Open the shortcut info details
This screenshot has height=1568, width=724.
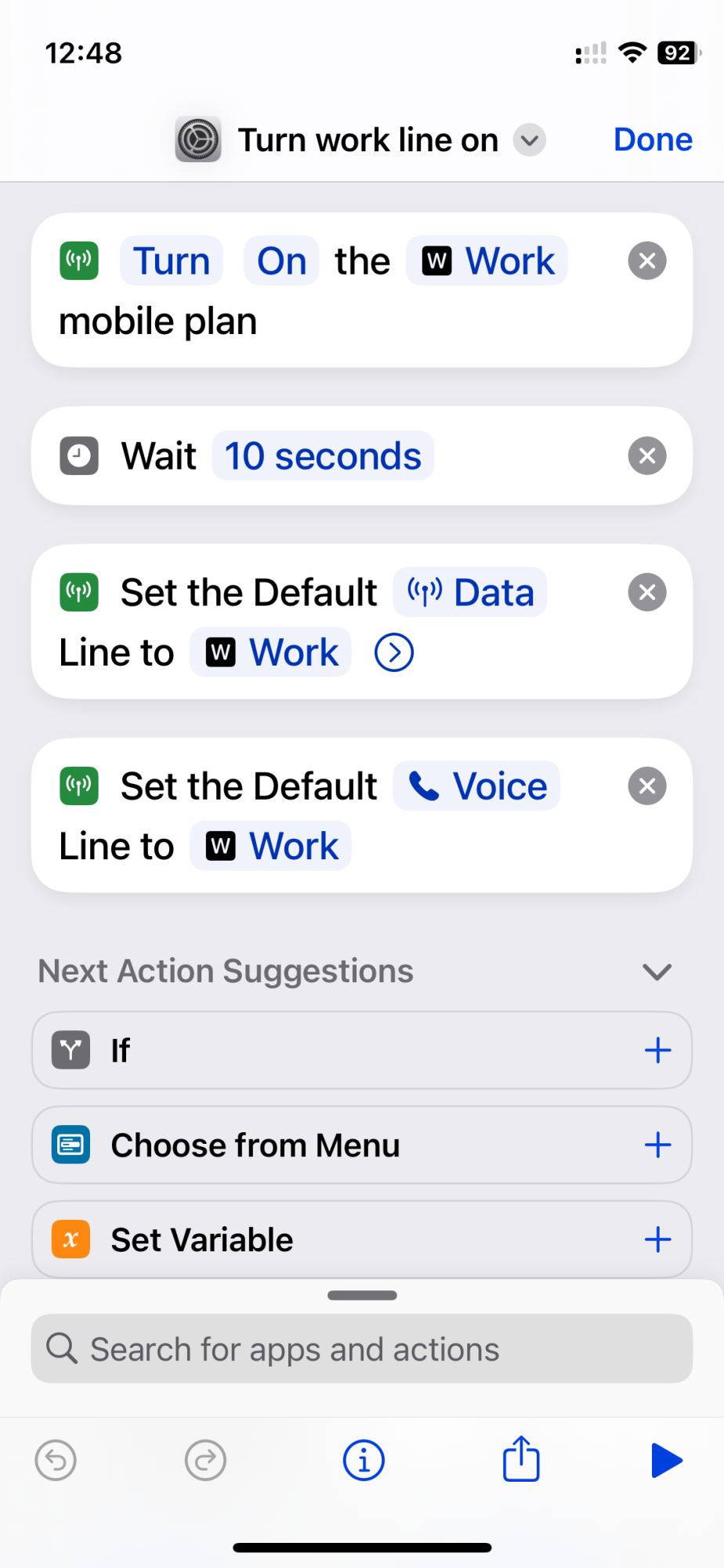point(364,1461)
